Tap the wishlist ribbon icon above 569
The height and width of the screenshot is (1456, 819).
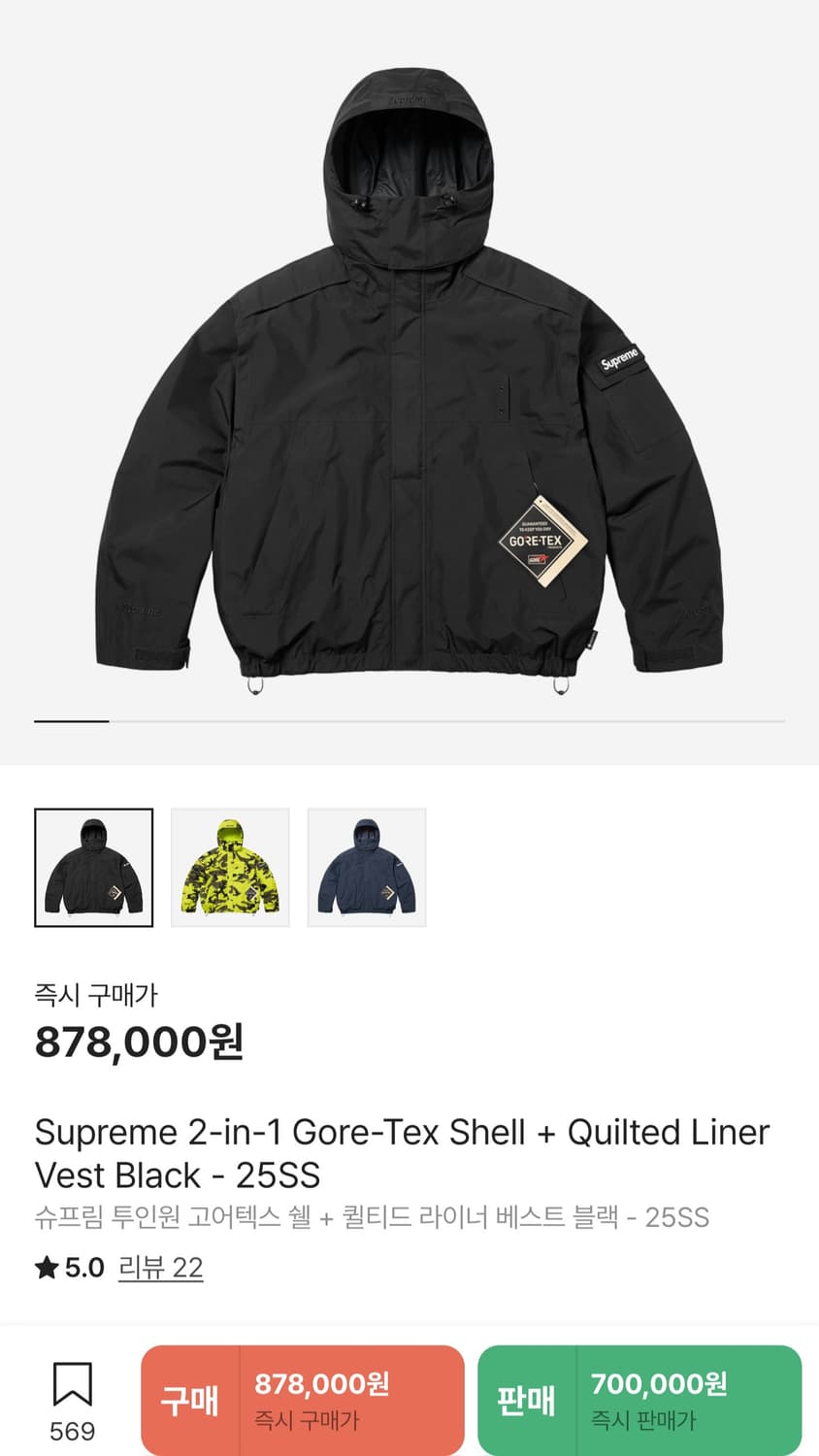coord(75,1386)
